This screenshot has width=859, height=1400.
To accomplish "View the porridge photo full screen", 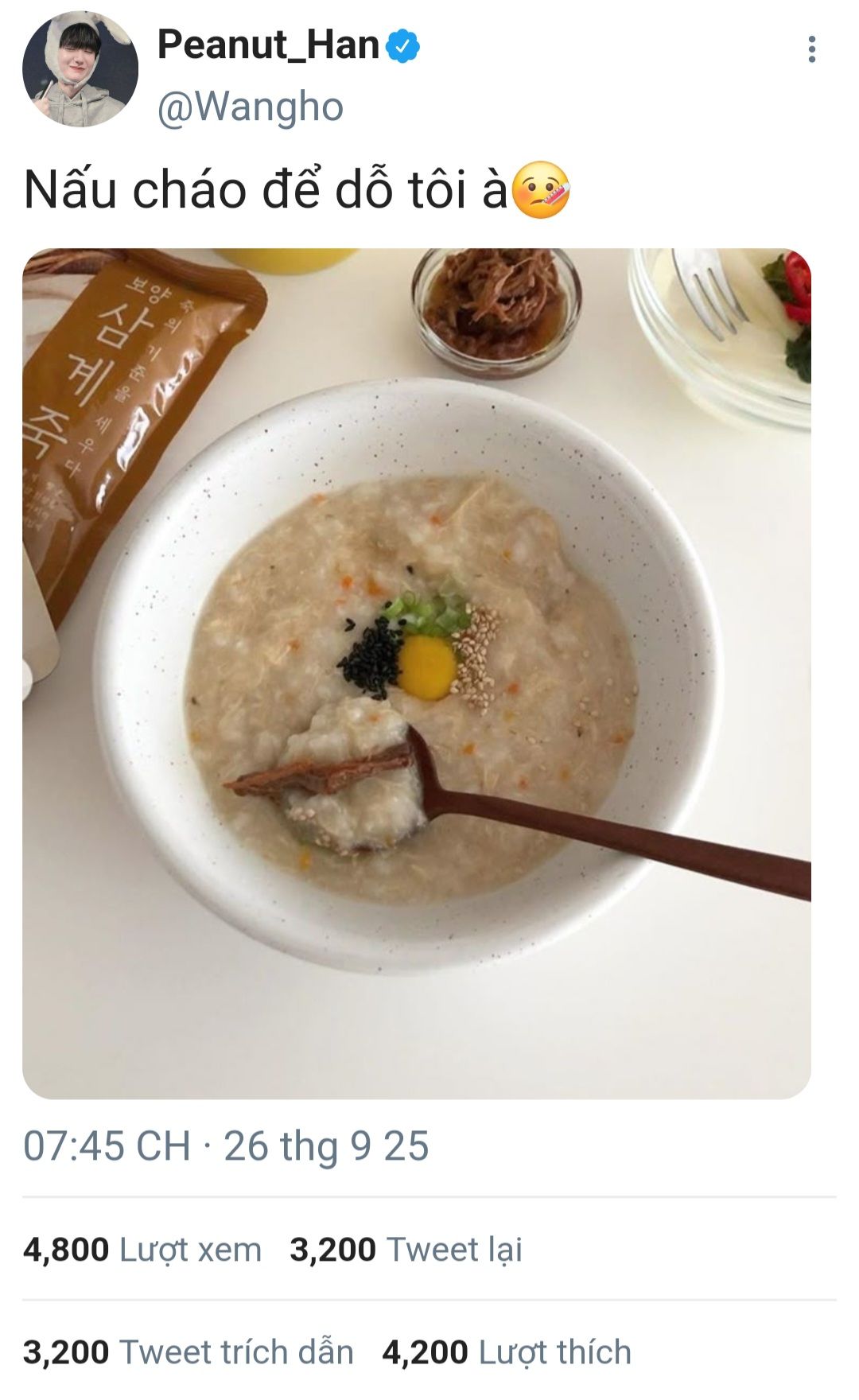I will (x=417, y=673).
